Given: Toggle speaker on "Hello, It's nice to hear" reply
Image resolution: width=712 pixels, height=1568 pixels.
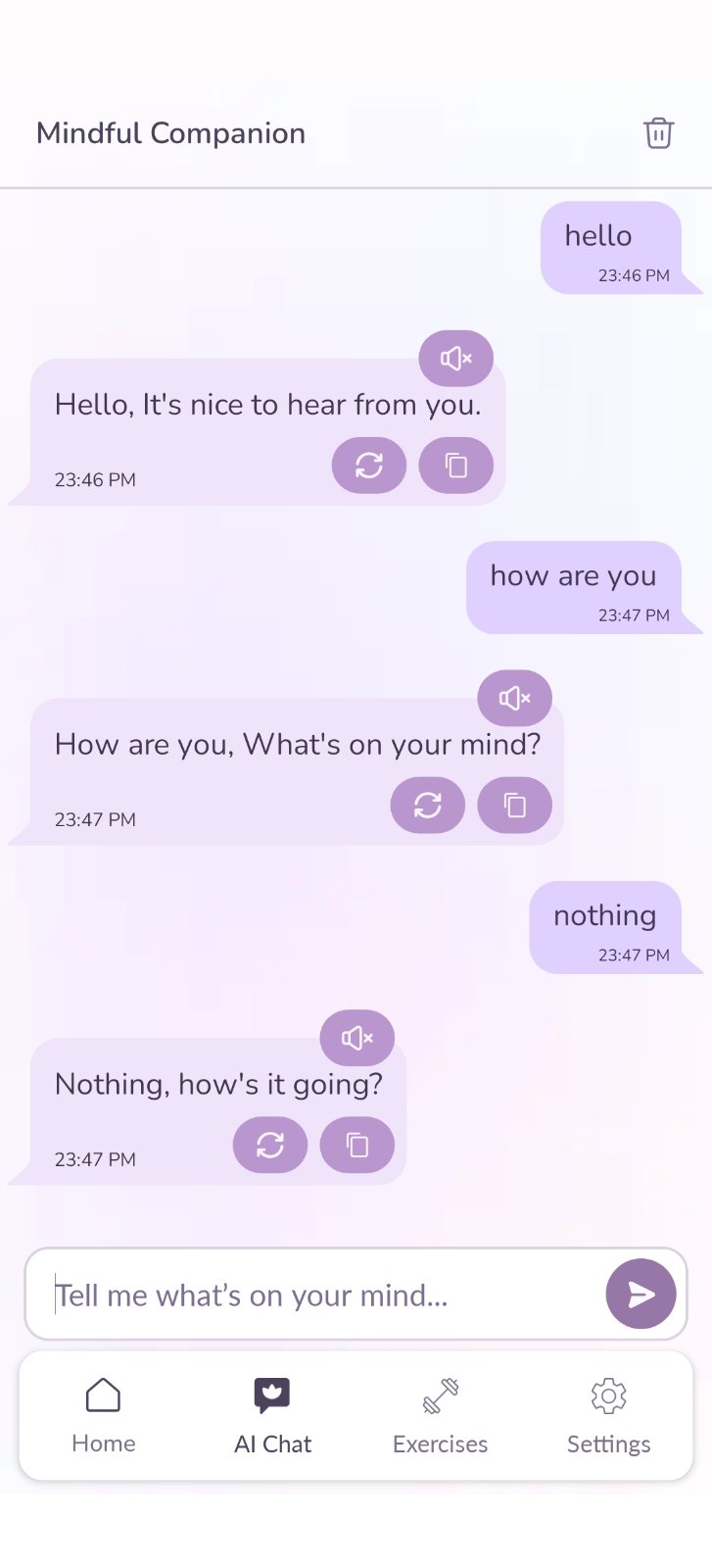Looking at the screenshot, I should 455,359.
